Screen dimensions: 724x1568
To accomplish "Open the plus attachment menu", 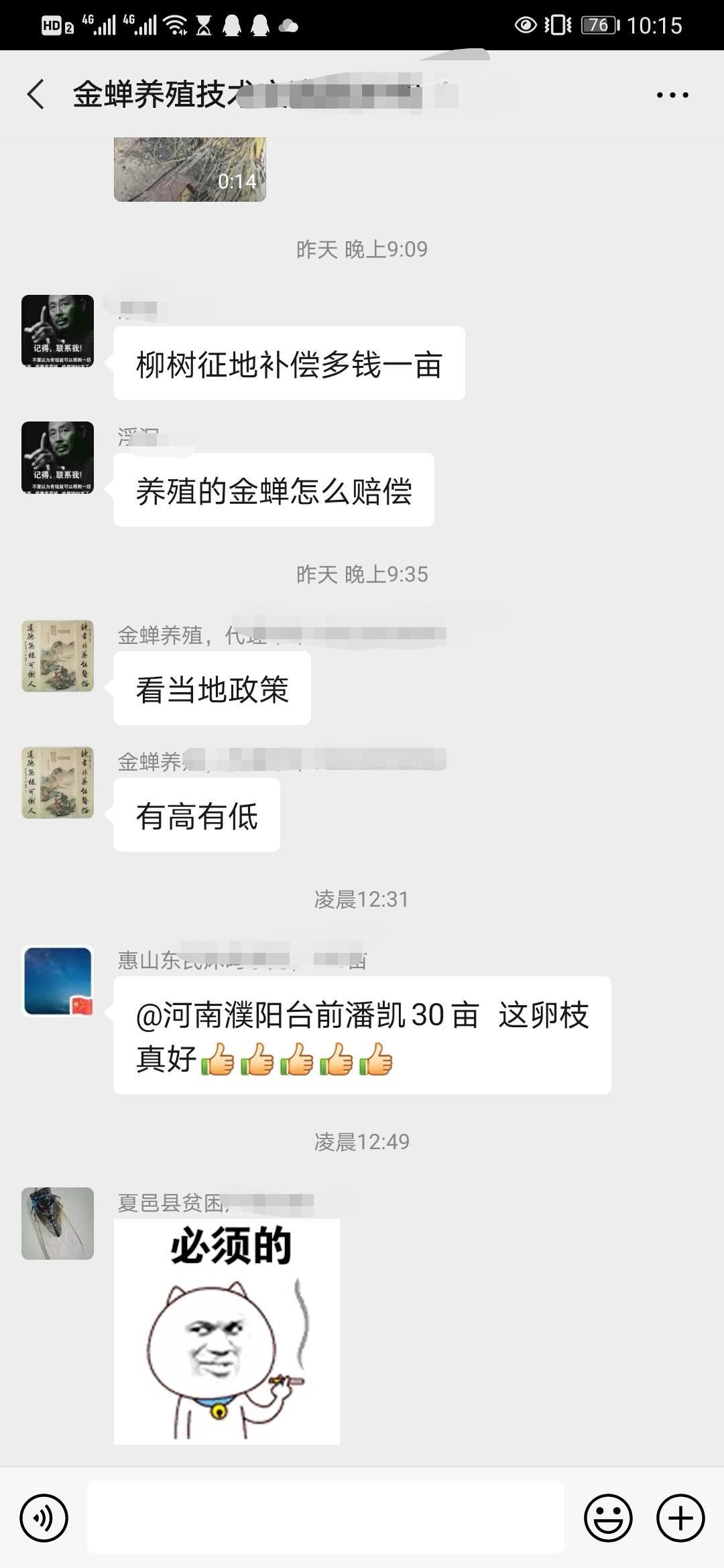I will [680, 1518].
